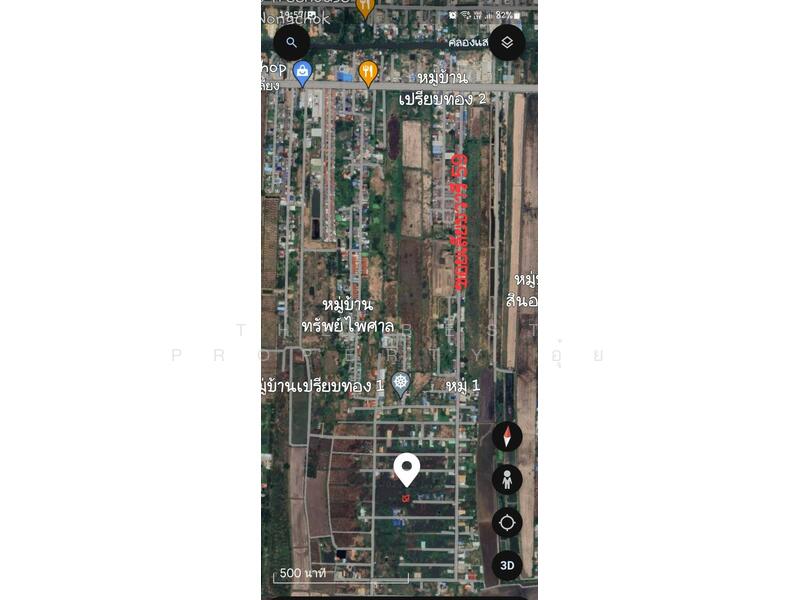Reset orientation with the compass button
Viewport: 800px width, 600px height.
pos(507,436)
